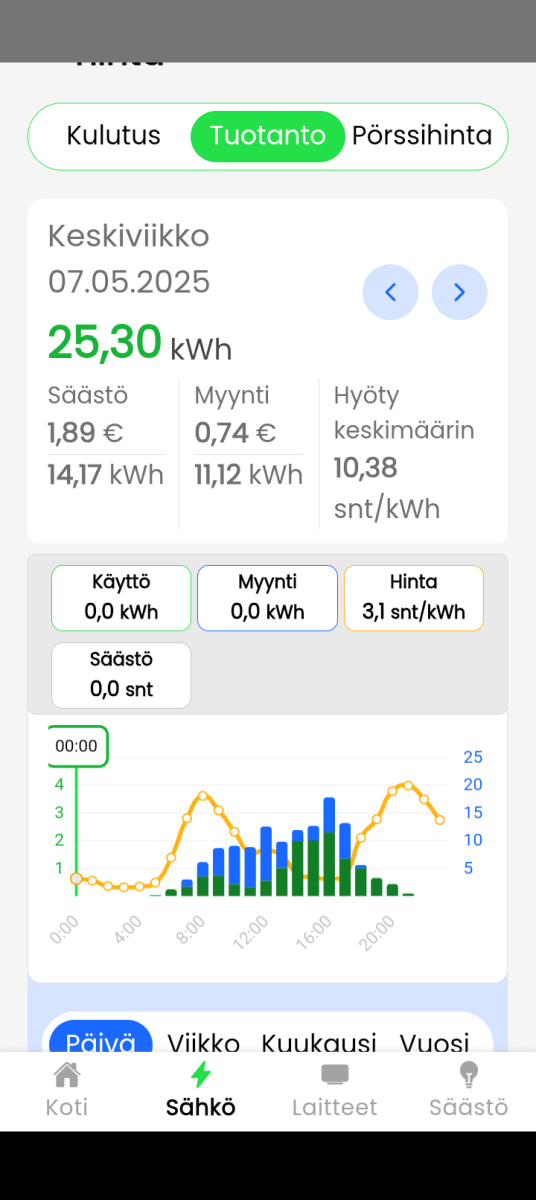
Task: Switch to the Kuukausi period tab
Action: pos(319,1040)
